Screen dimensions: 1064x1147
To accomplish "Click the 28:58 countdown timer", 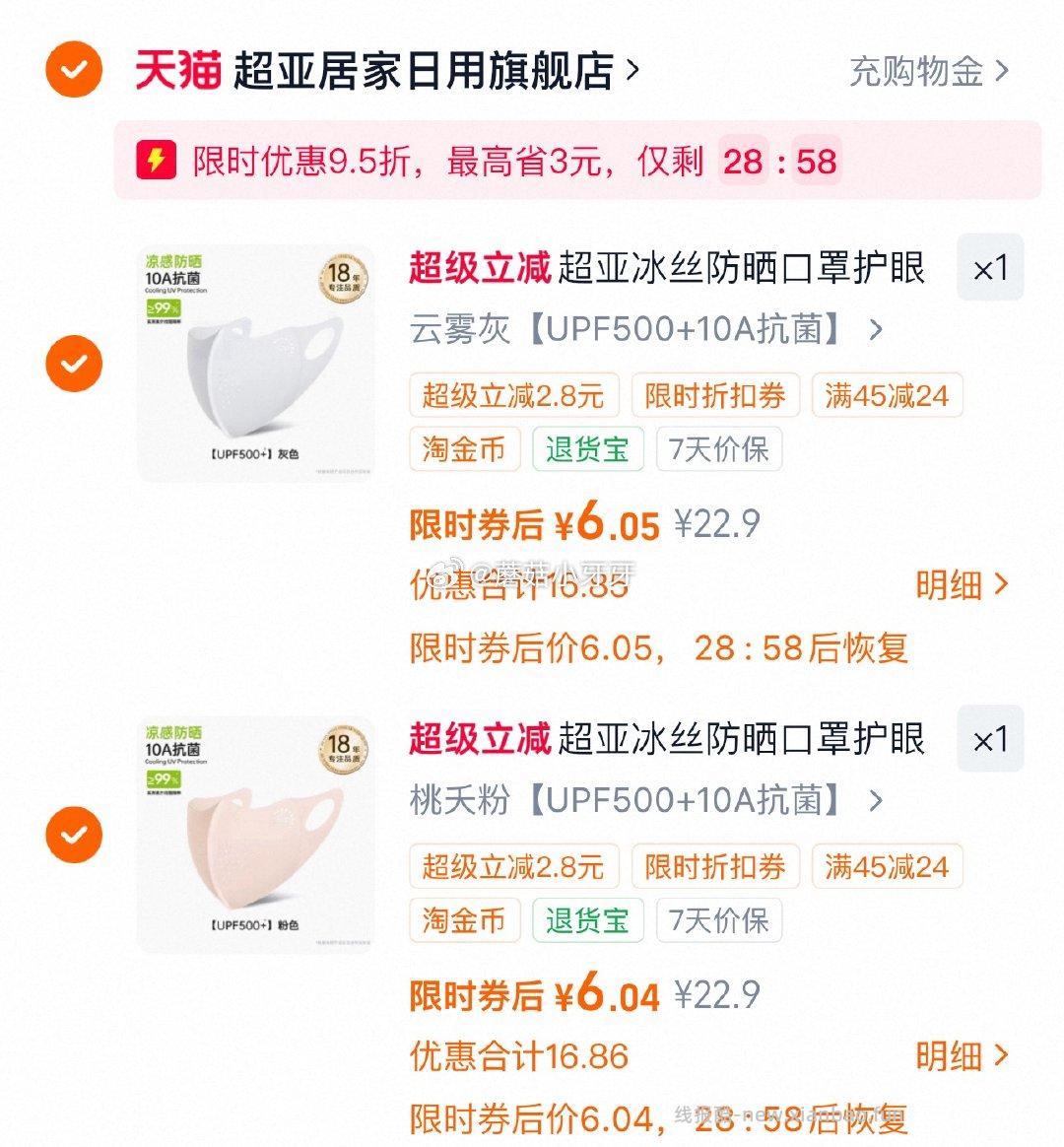I will tap(781, 161).
